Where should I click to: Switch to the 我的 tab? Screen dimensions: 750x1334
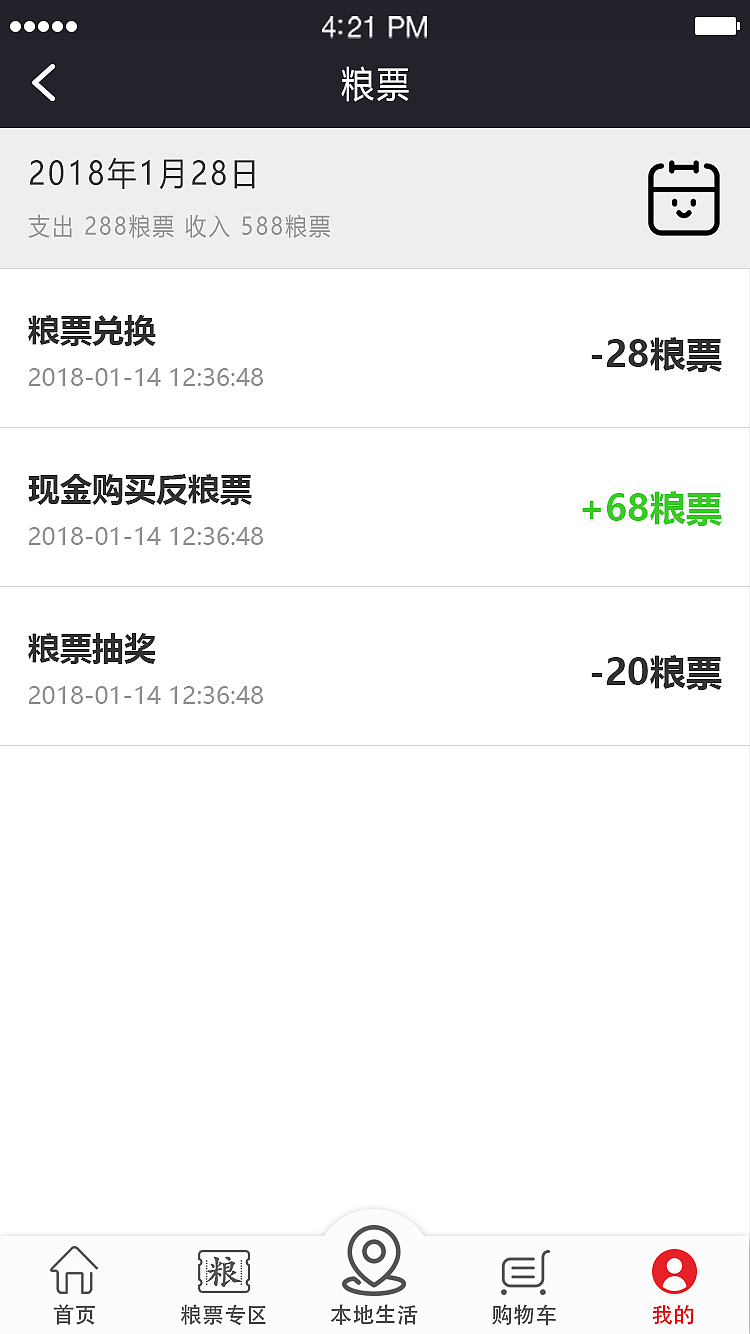673,1280
